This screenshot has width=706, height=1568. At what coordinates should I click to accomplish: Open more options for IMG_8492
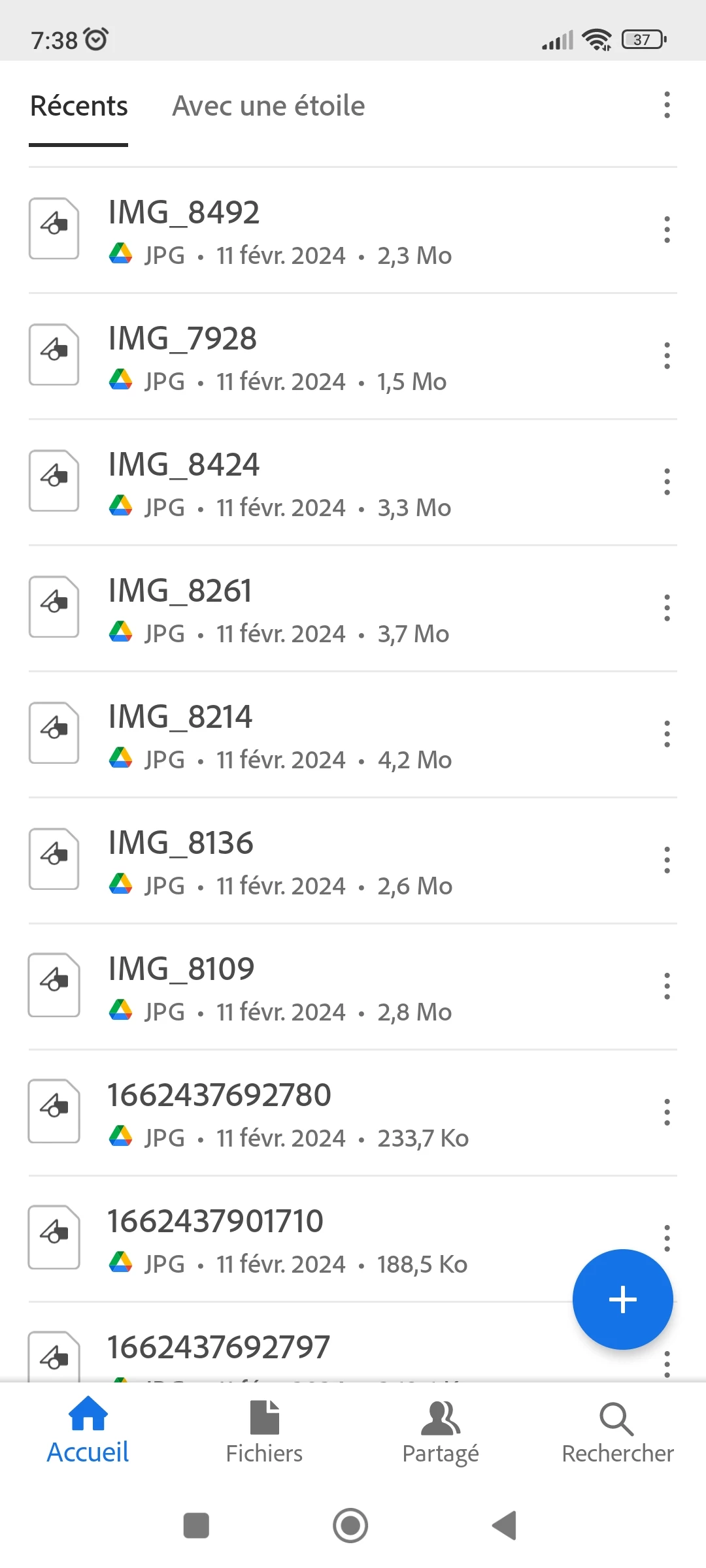[x=667, y=230]
